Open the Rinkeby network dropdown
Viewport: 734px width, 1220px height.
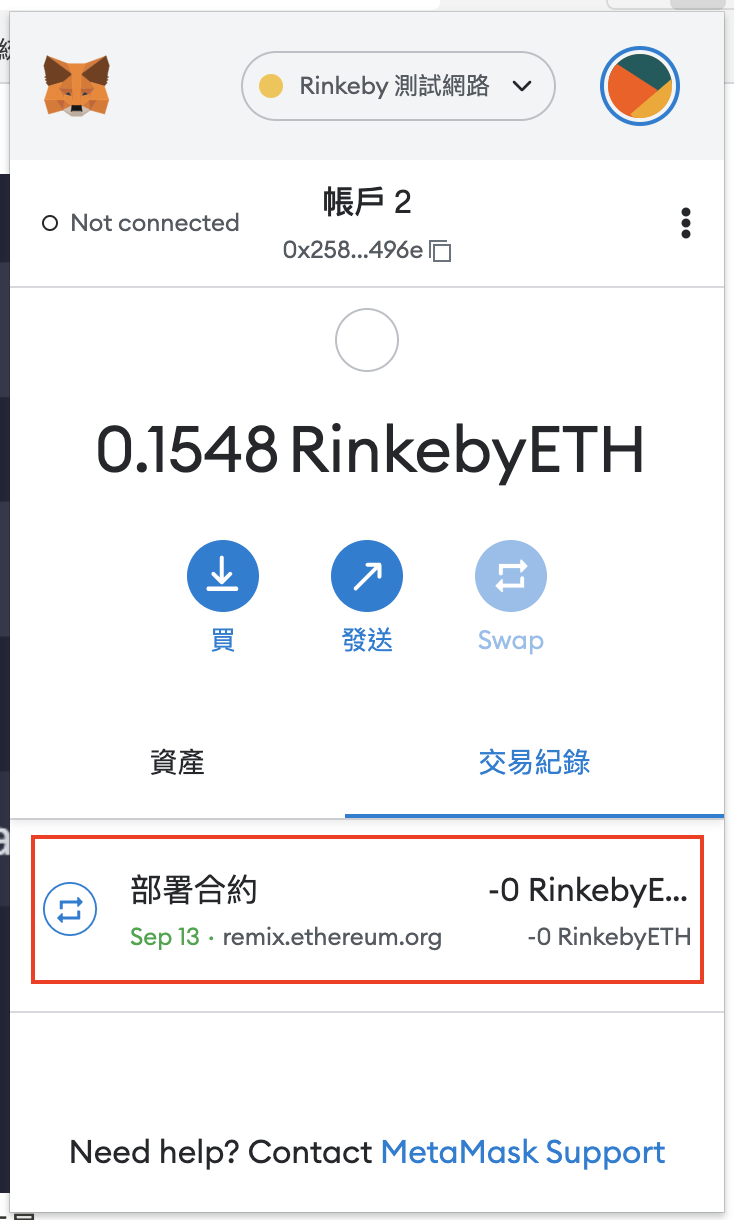click(x=398, y=86)
